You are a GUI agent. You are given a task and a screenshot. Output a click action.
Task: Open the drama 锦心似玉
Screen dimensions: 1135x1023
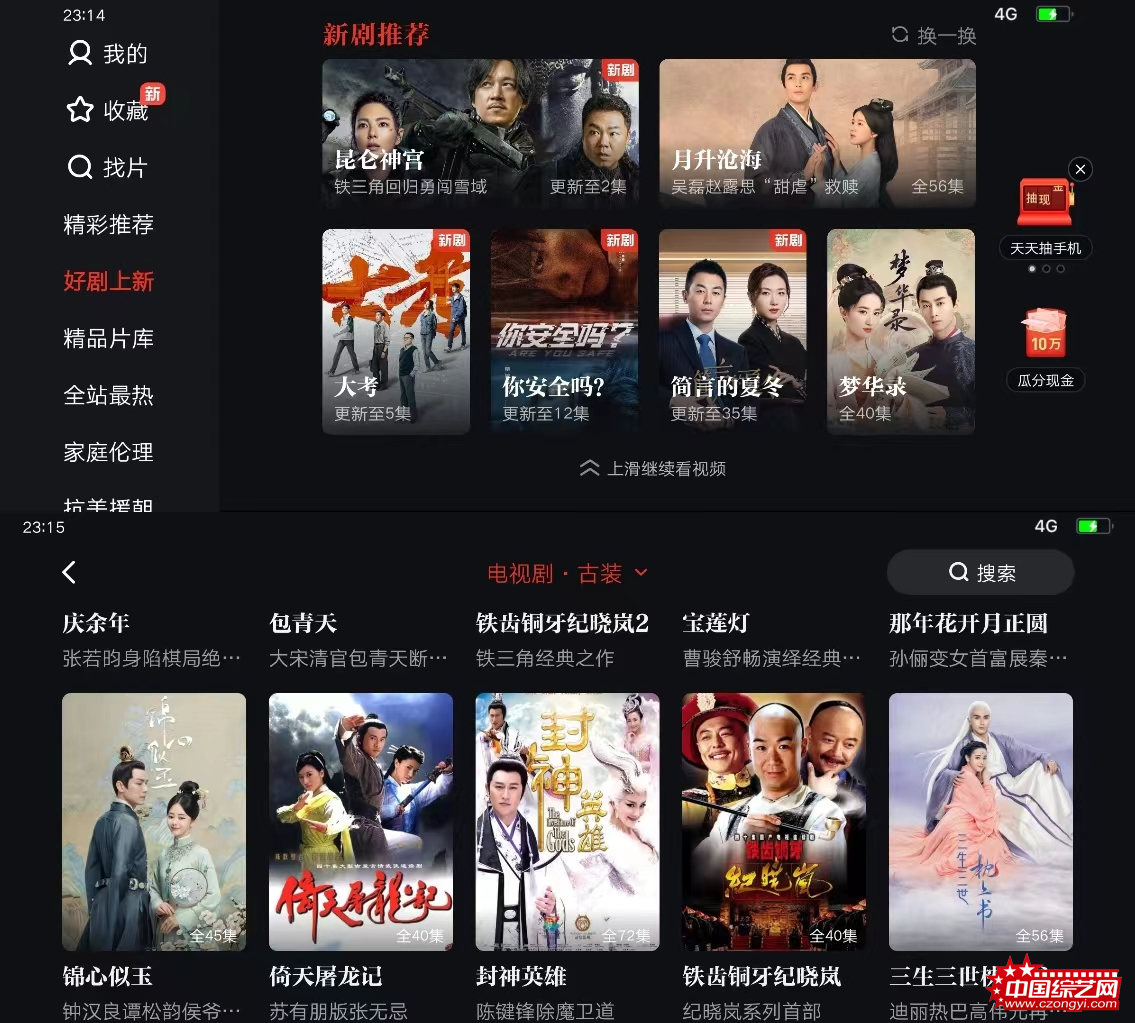[x=154, y=821]
